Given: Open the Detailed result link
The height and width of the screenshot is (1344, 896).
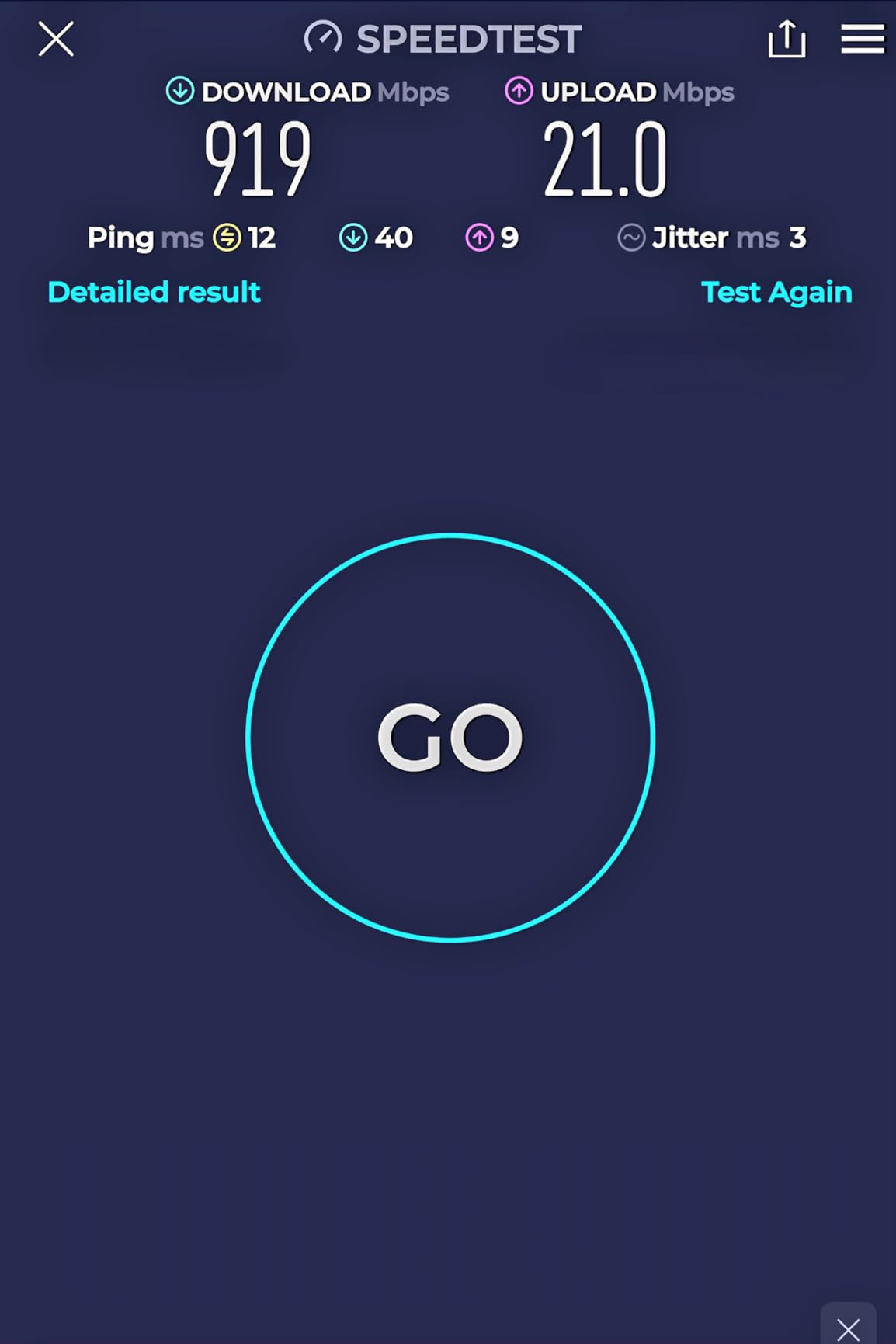Looking at the screenshot, I should (153, 293).
